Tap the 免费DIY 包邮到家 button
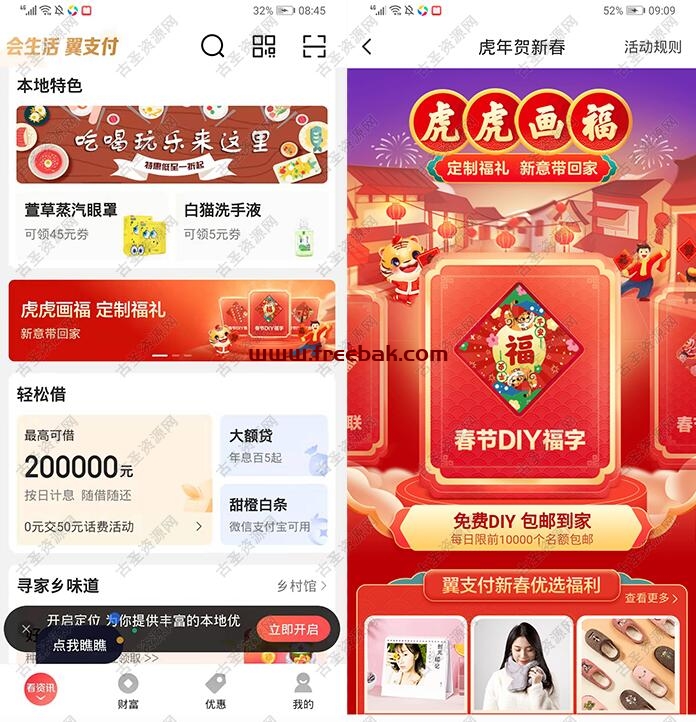This screenshot has height=722, width=696. click(520, 527)
